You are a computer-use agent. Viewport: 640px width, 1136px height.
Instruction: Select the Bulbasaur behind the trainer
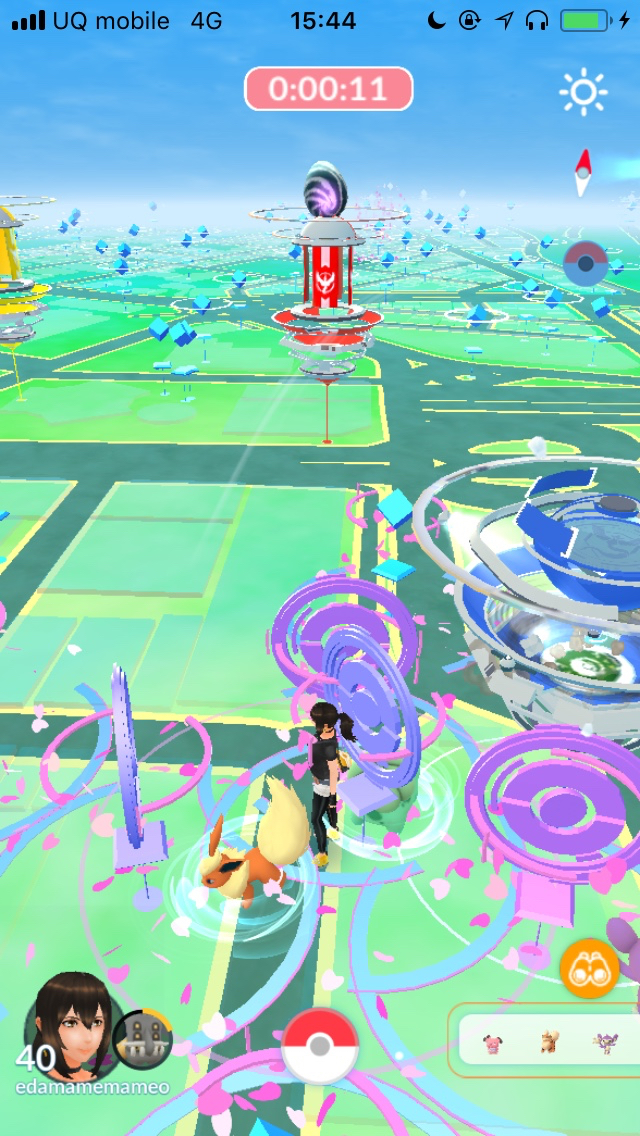(385, 808)
